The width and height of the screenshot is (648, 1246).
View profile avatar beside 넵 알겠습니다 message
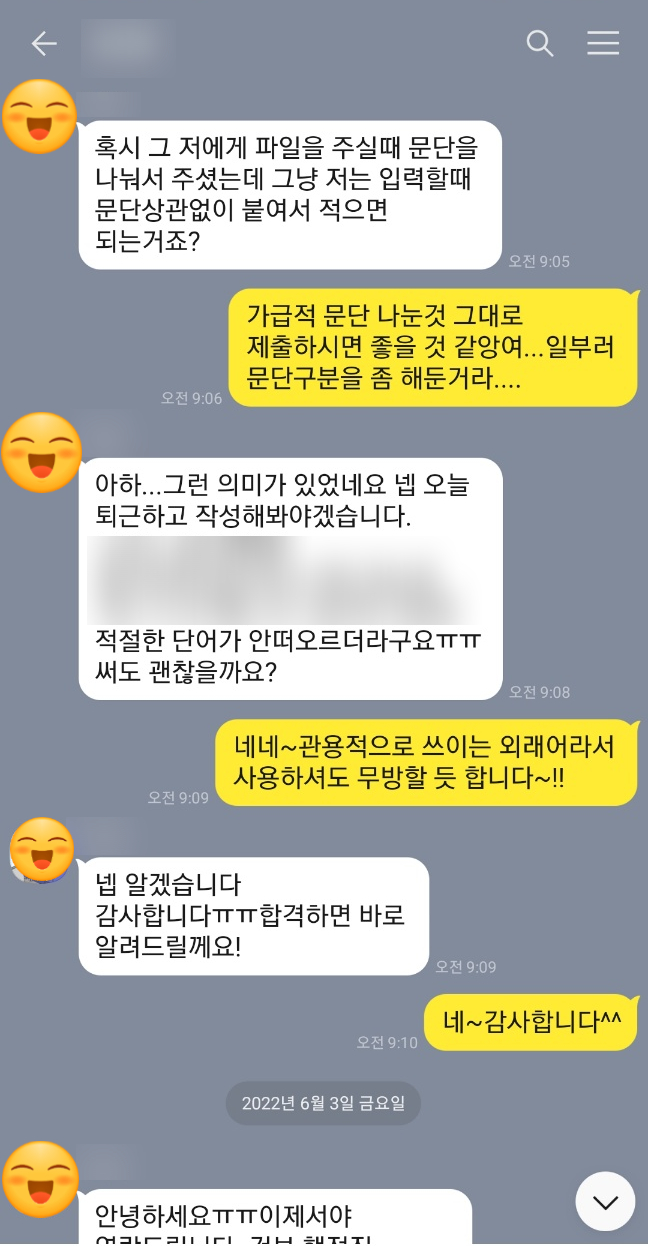[x=40, y=851]
